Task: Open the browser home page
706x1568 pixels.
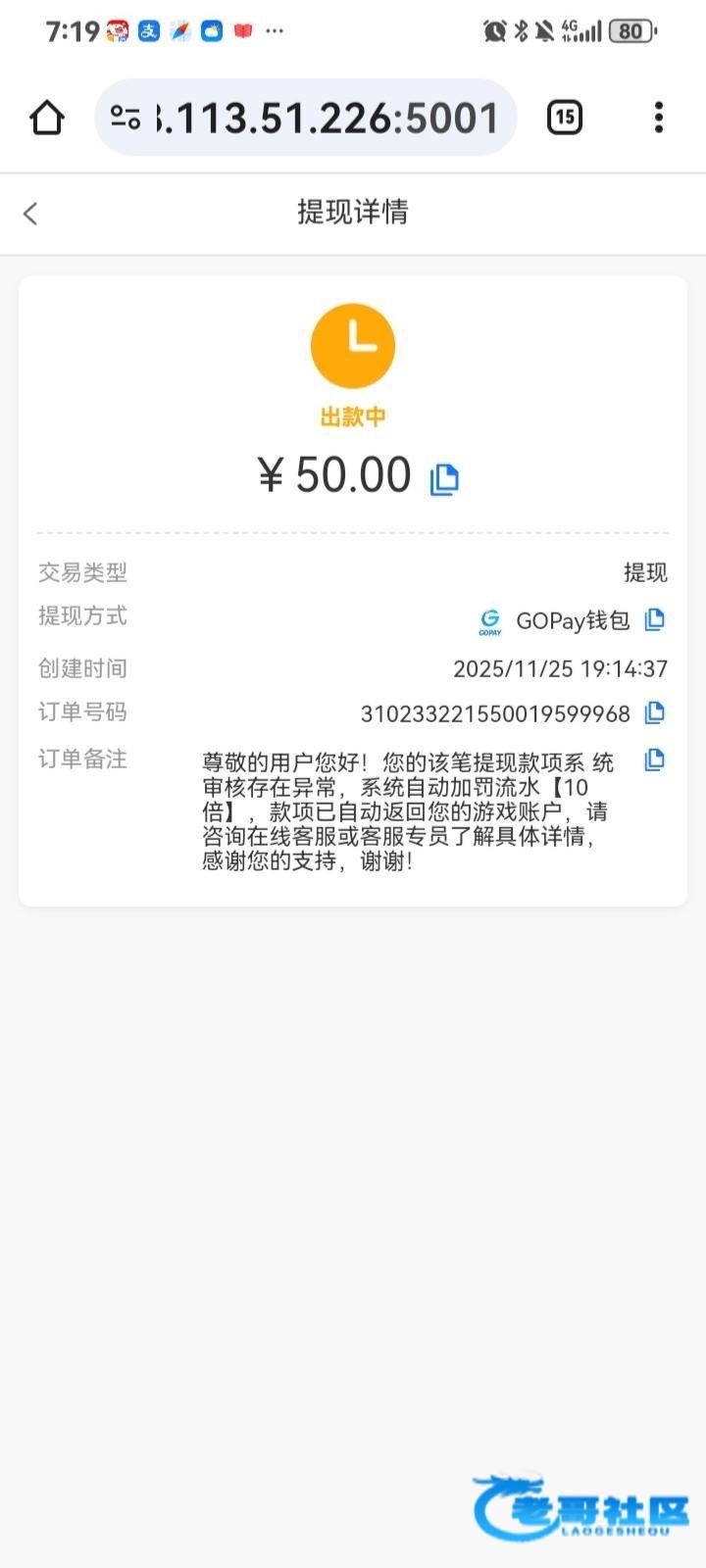Action: (x=47, y=118)
